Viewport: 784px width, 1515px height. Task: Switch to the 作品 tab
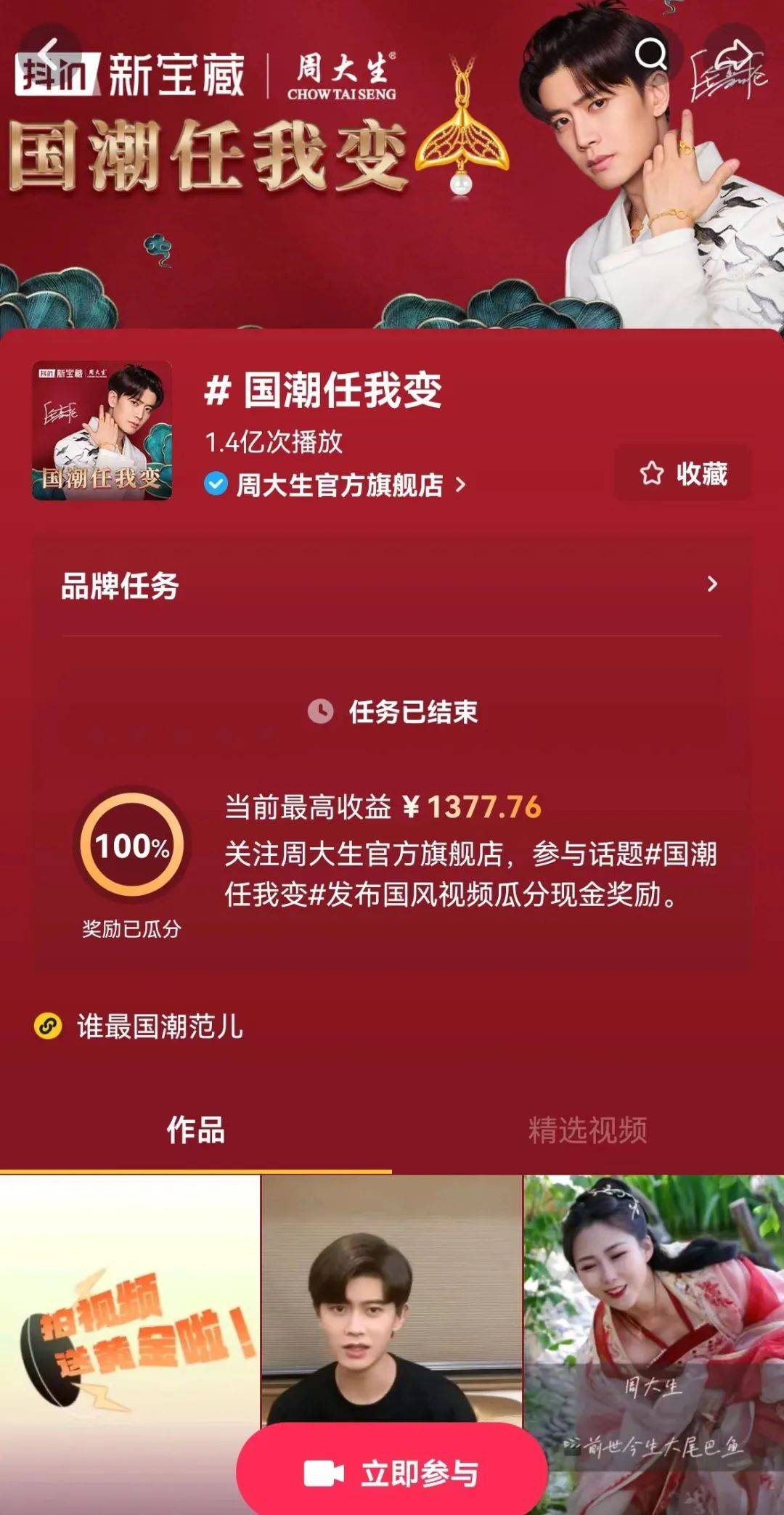tap(195, 1130)
